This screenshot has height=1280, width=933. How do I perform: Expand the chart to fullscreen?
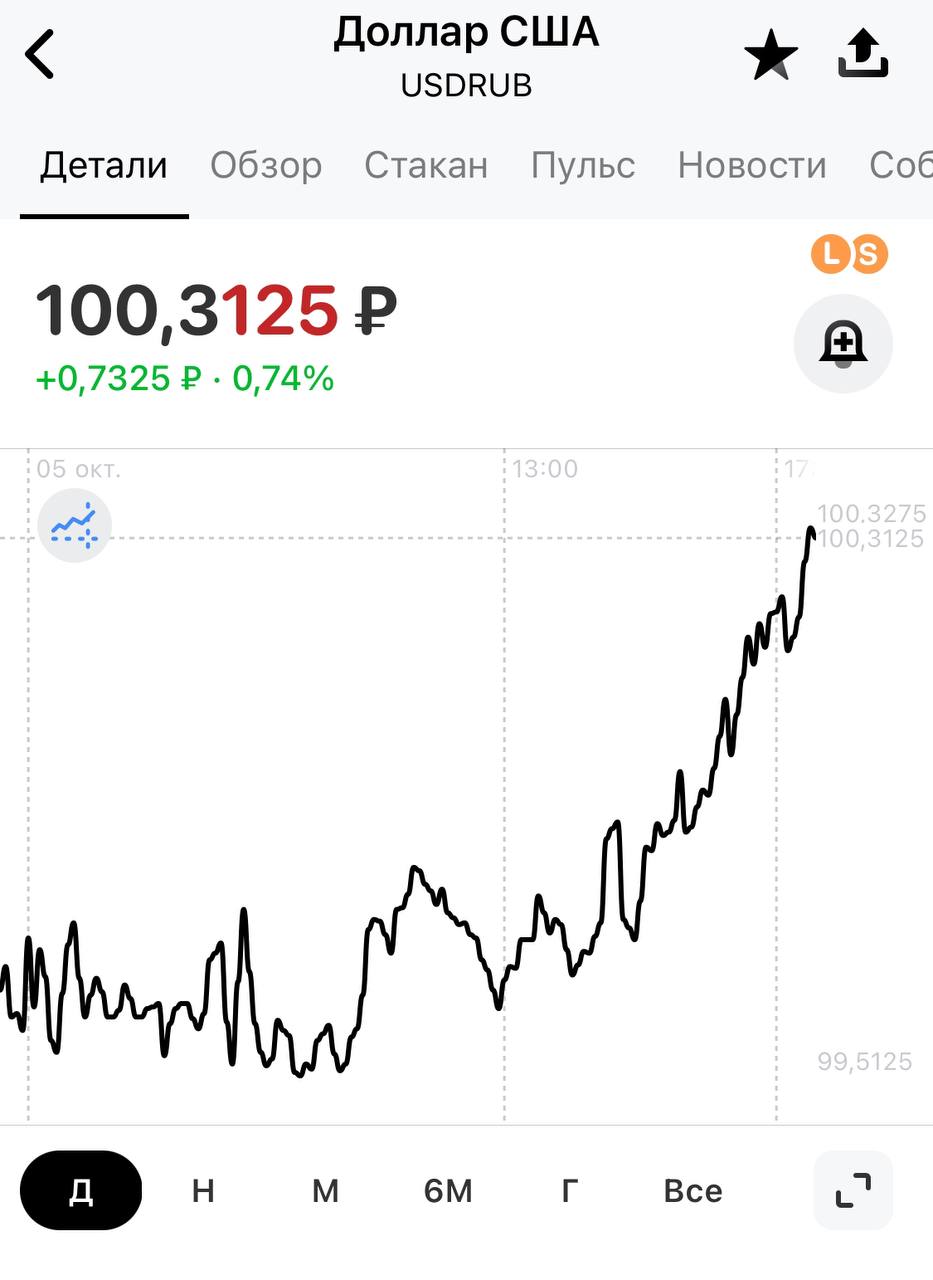click(853, 1190)
